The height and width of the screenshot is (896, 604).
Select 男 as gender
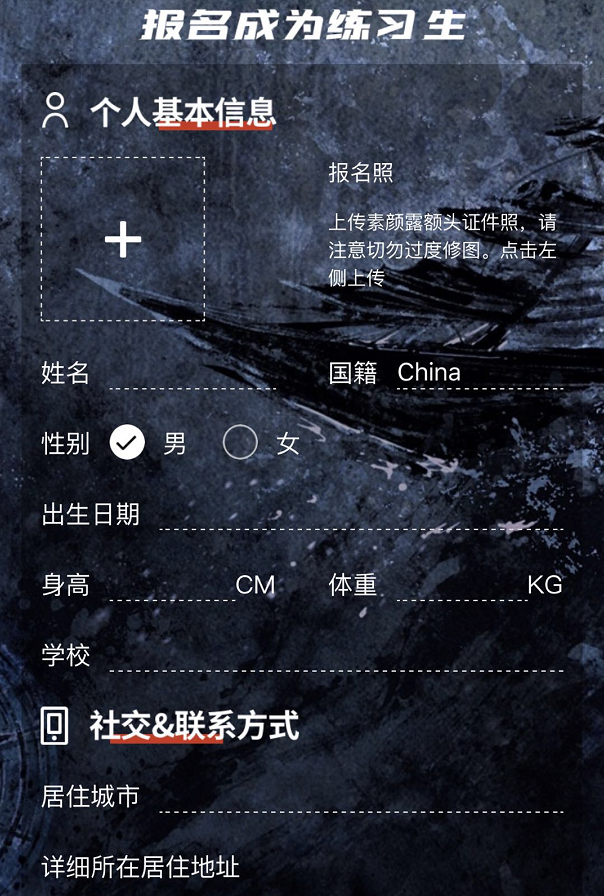point(128,442)
